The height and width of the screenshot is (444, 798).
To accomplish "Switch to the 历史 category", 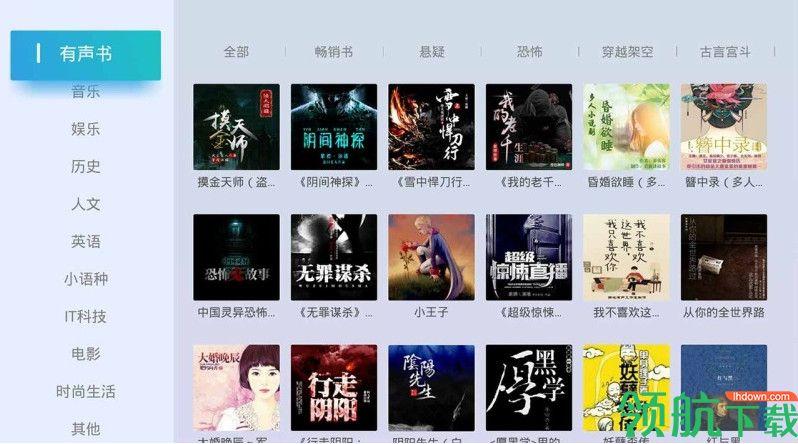I will coord(85,166).
